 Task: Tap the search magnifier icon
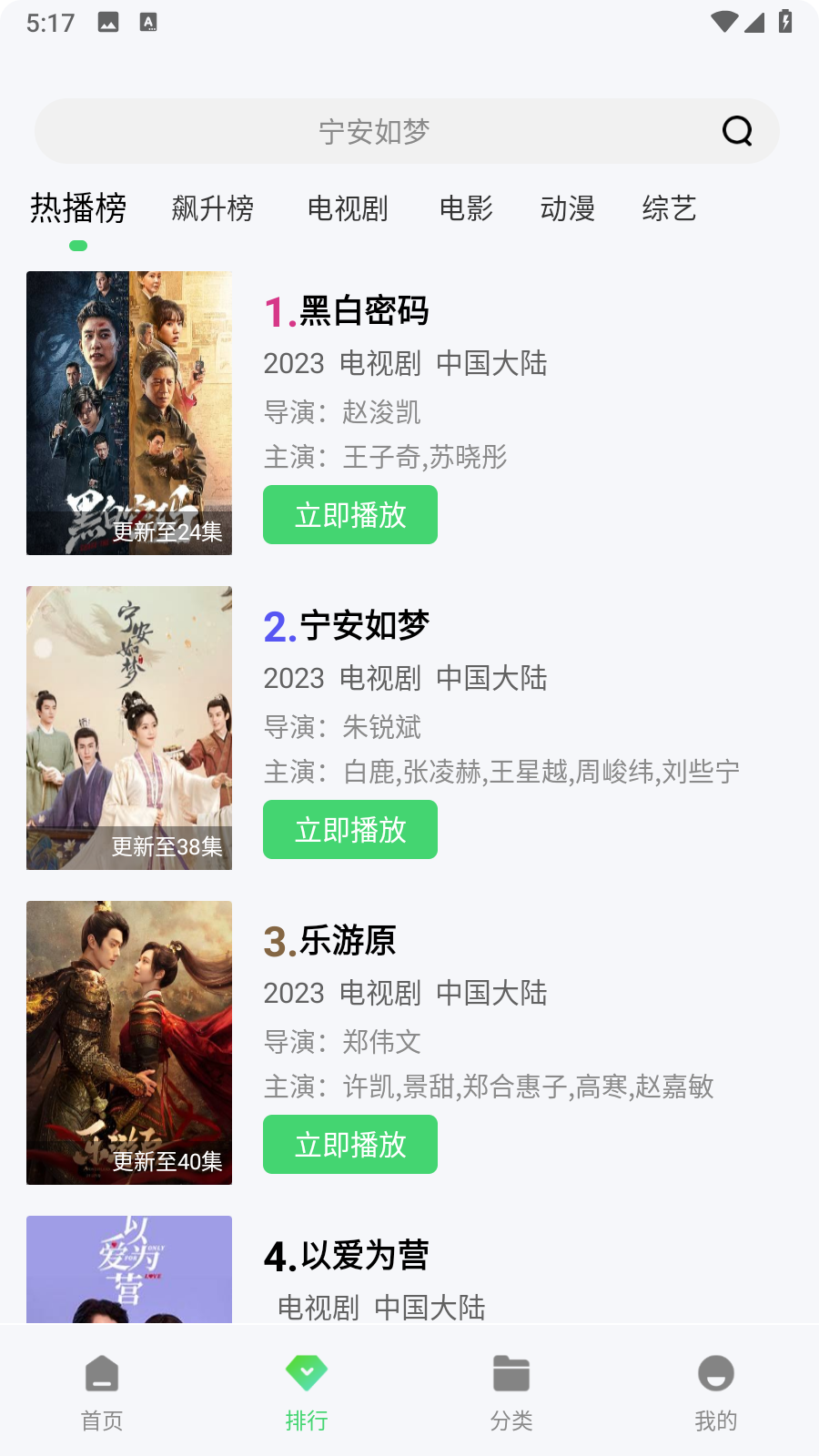(737, 131)
